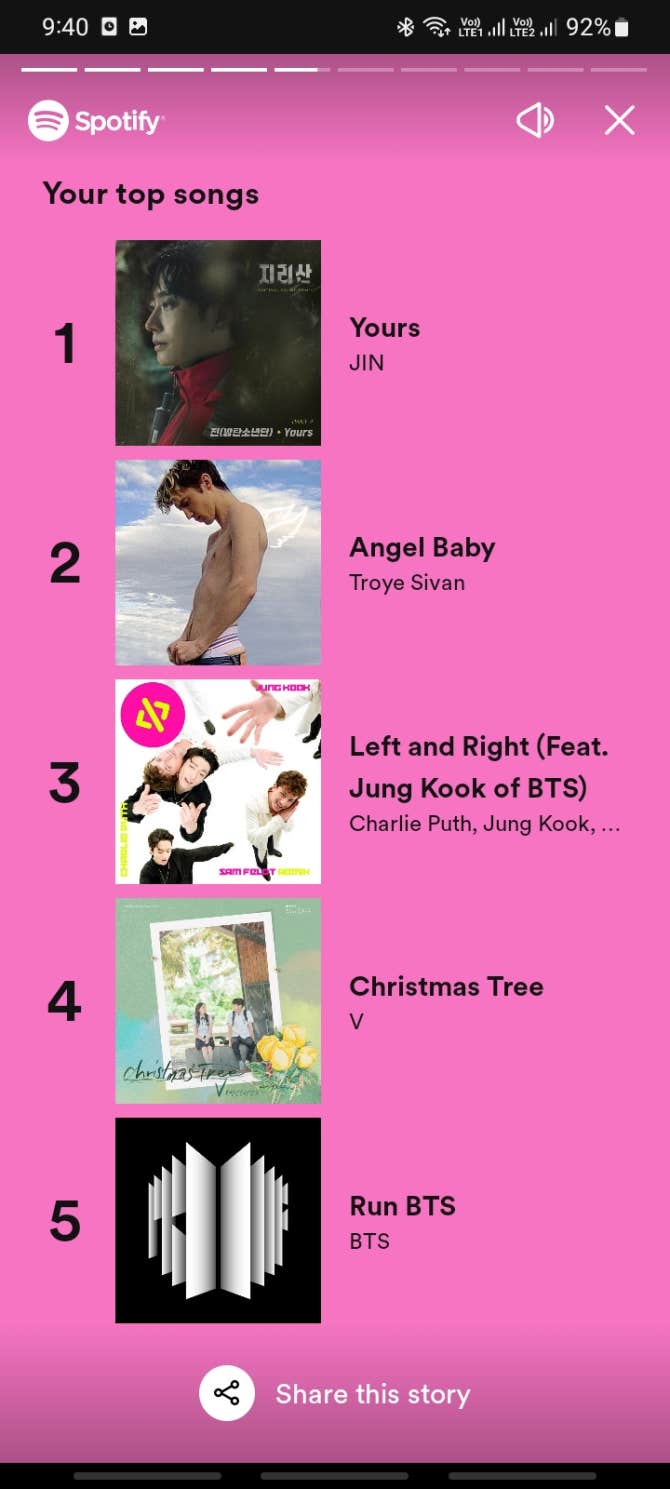Mute the story audio
Image resolution: width=670 pixels, height=1489 pixels.
coord(535,121)
